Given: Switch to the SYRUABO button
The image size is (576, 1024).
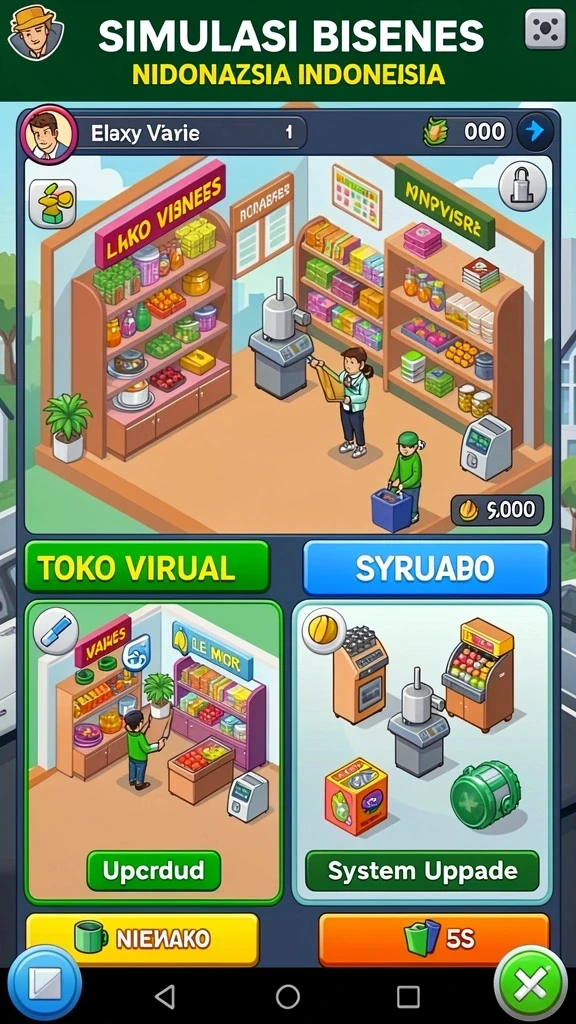Looking at the screenshot, I should 426,568.
